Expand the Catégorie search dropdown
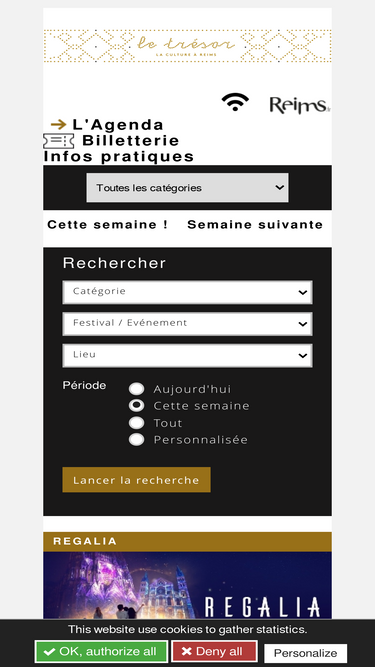This screenshot has height=667, width=375. [188, 292]
